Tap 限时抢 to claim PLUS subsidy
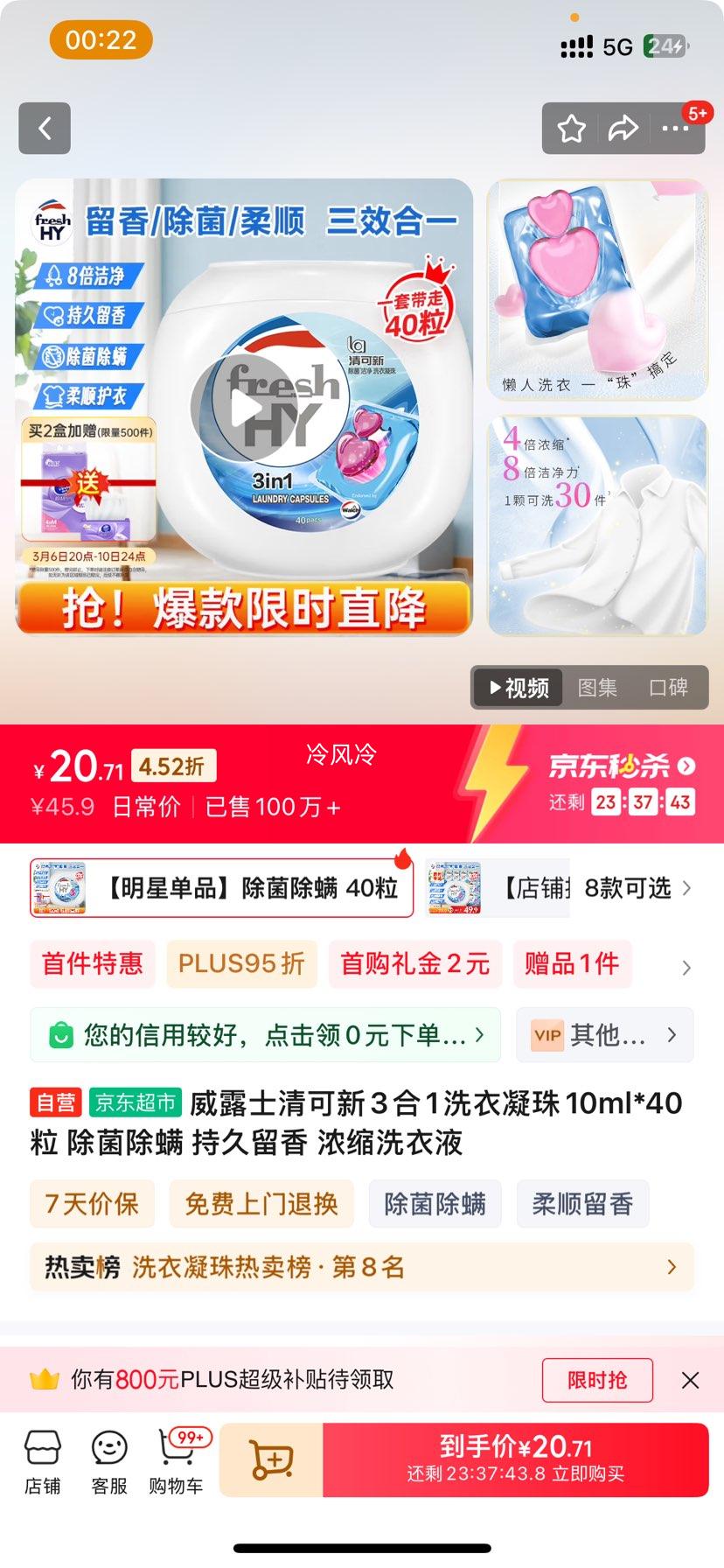This screenshot has width=724, height=1568. [x=597, y=1380]
